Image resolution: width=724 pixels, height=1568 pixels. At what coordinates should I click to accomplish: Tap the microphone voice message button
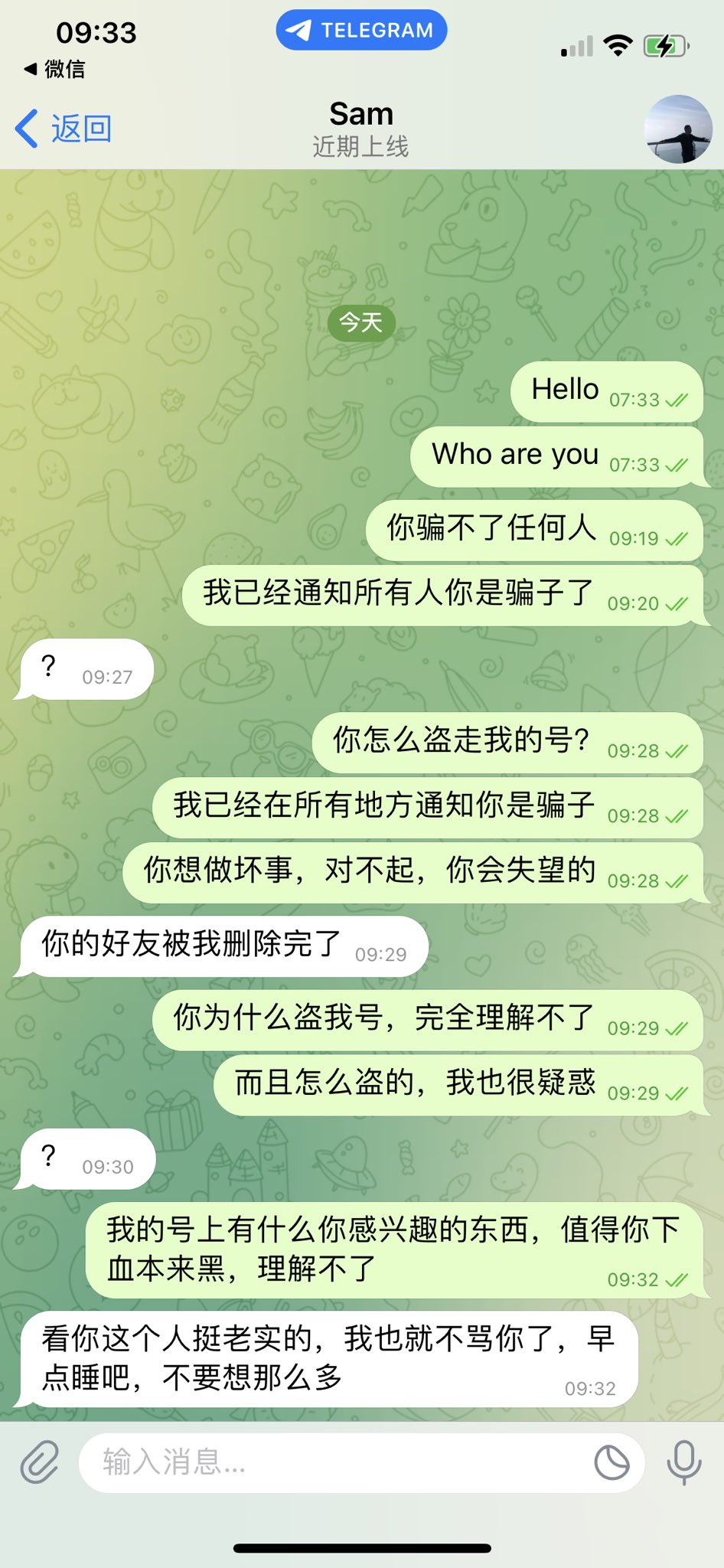pos(683,1462)
